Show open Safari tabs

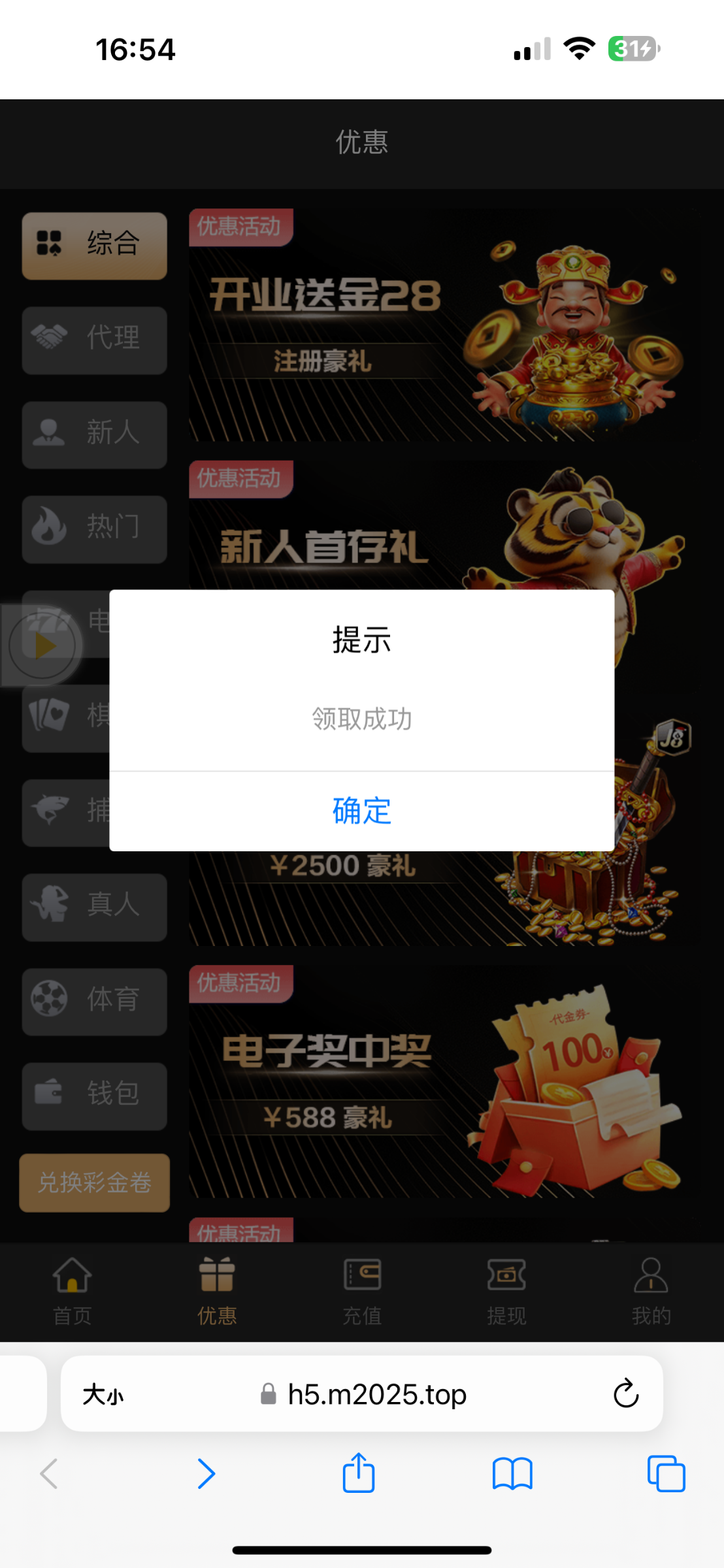[x=666, y=1474]
